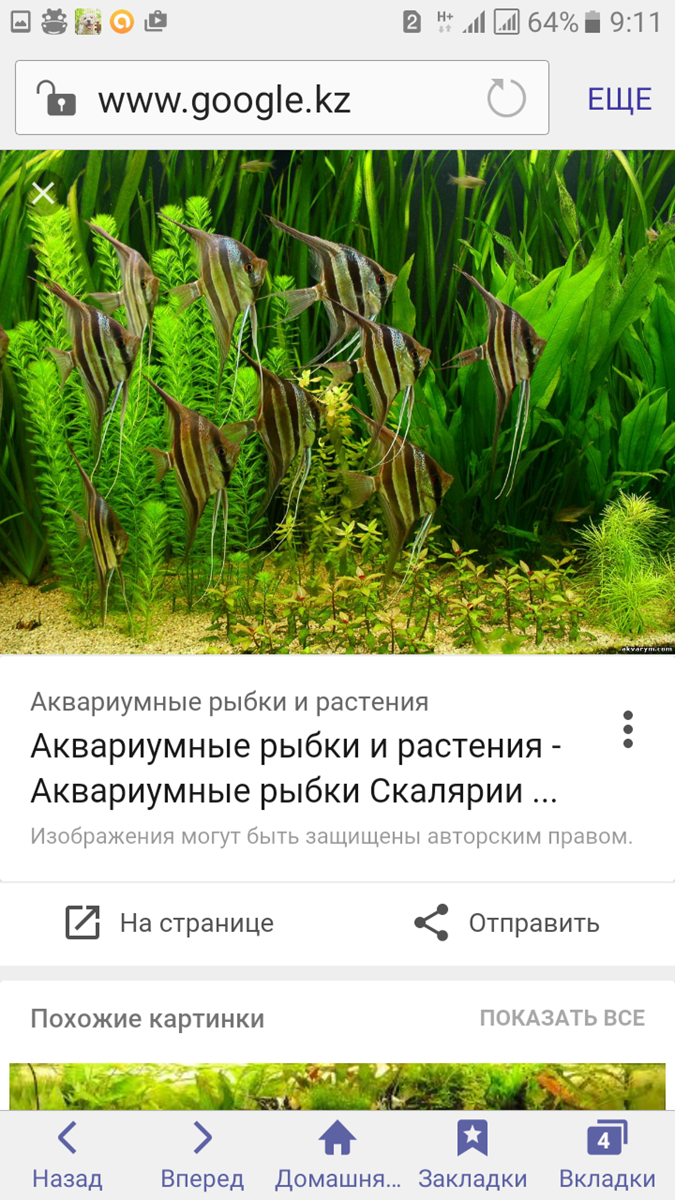The width and height of the screenshot is (675, 1200).
Task: Show all similar pictures with ПОКАЗАТЬ ВСЕ
Action: pyautogui.click(x=562, y=1018)
